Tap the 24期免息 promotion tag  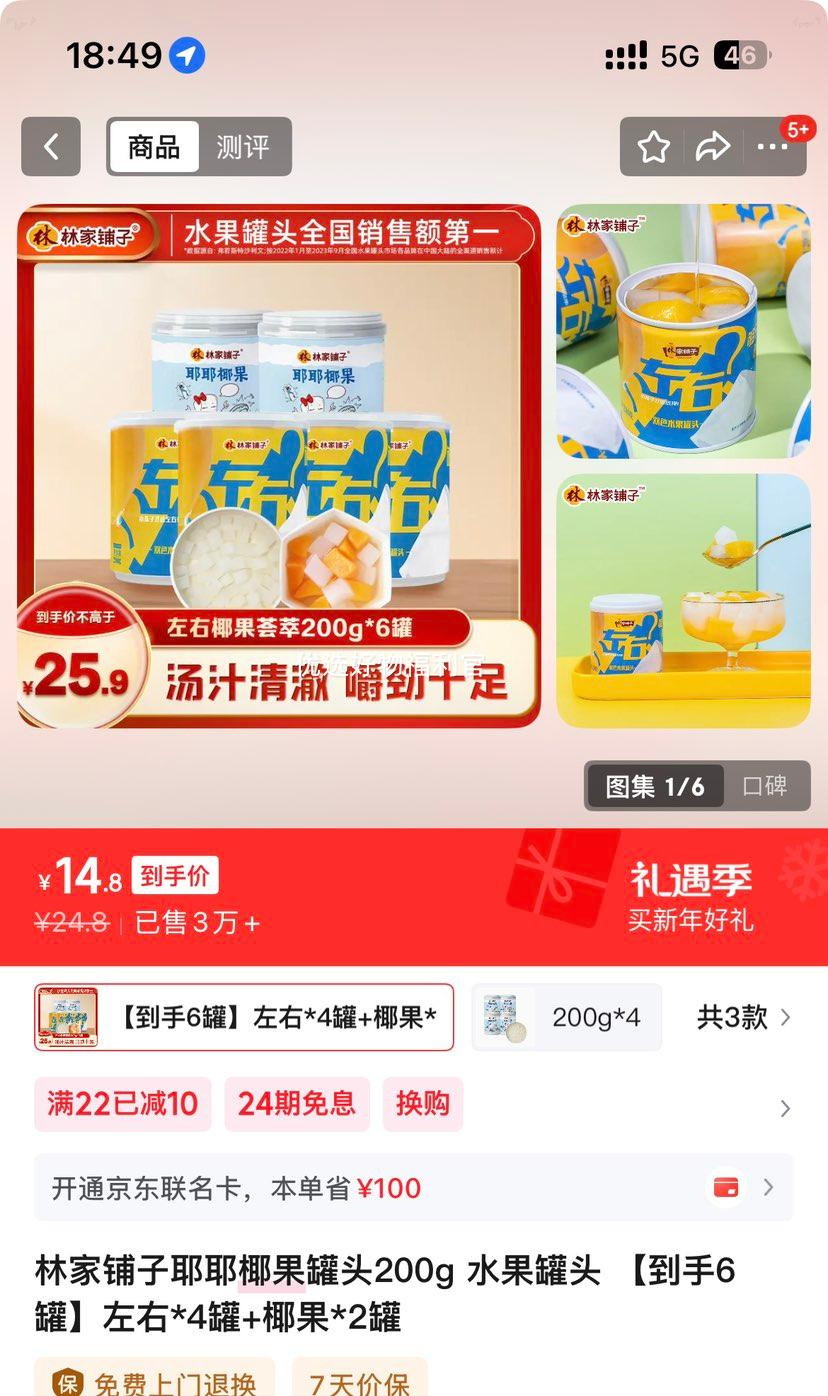coord(297,1104)
